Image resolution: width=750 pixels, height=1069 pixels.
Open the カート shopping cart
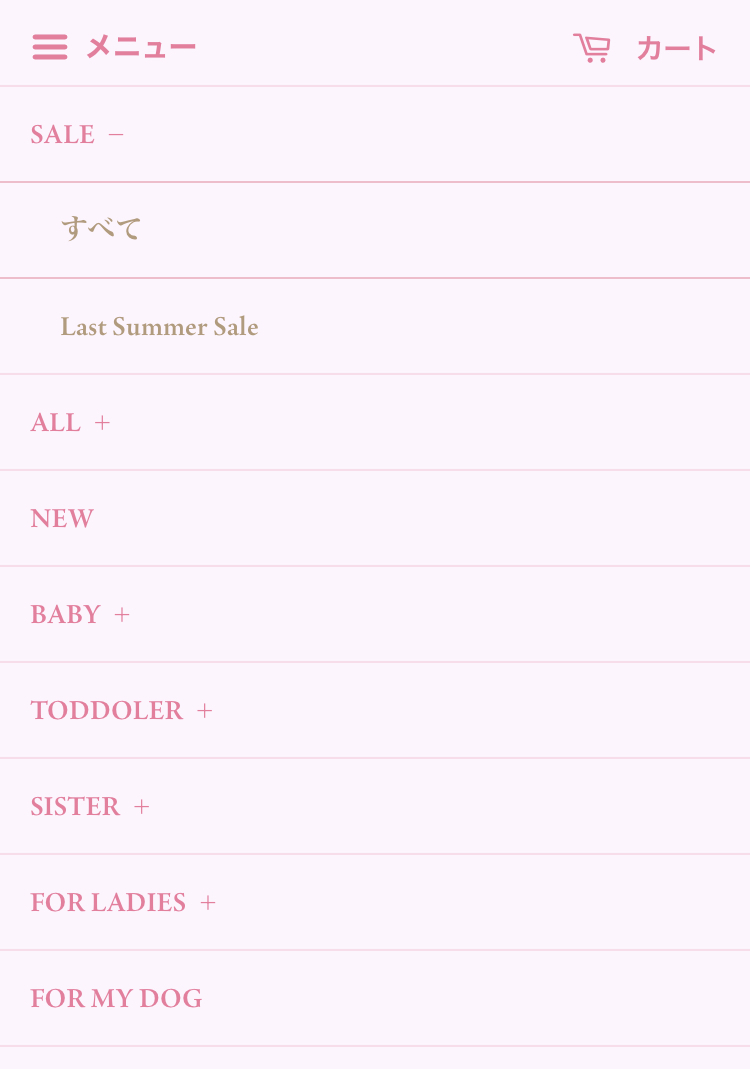coord(645,48)
